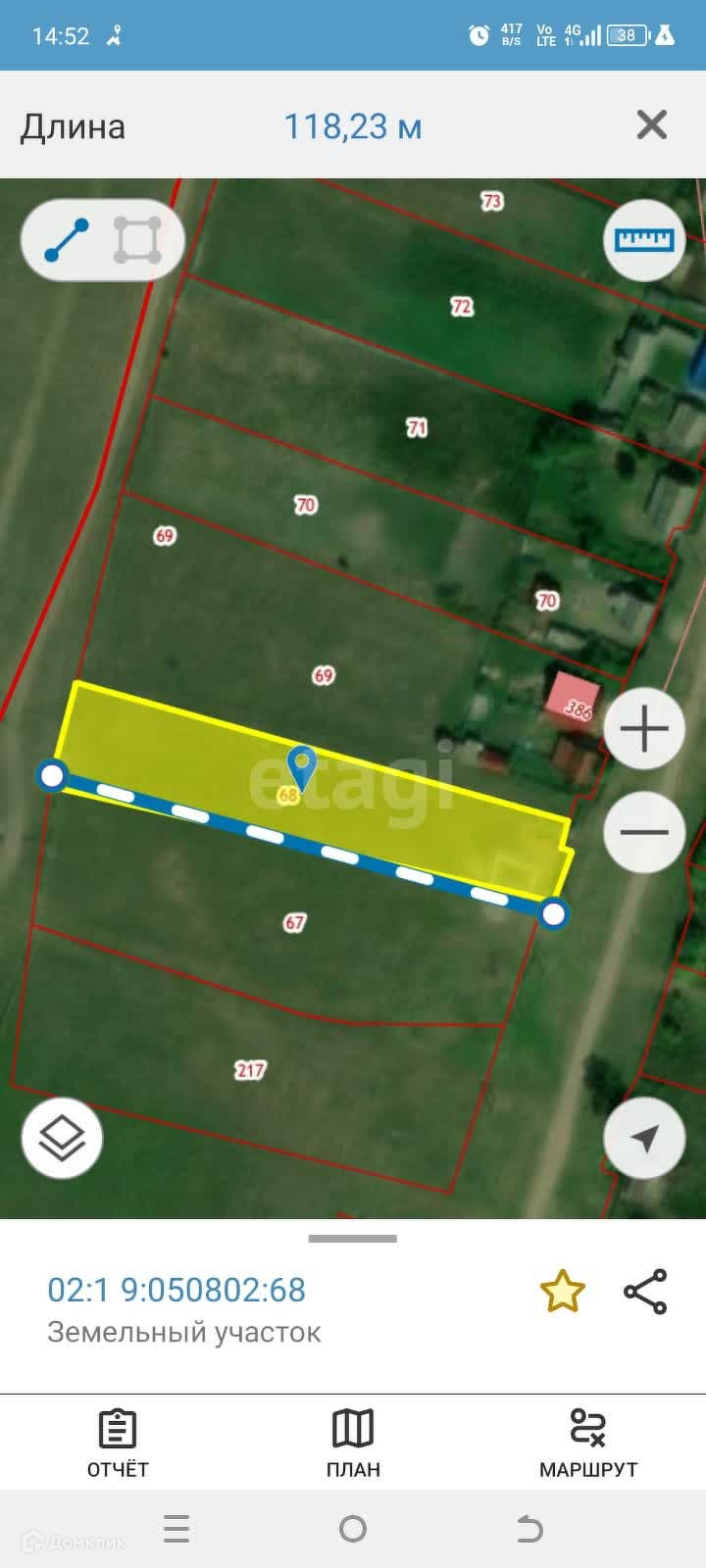Close the length measurement panel
Image resolution: width=706 pixels, height=1568 pixels.
coord(652,125)
